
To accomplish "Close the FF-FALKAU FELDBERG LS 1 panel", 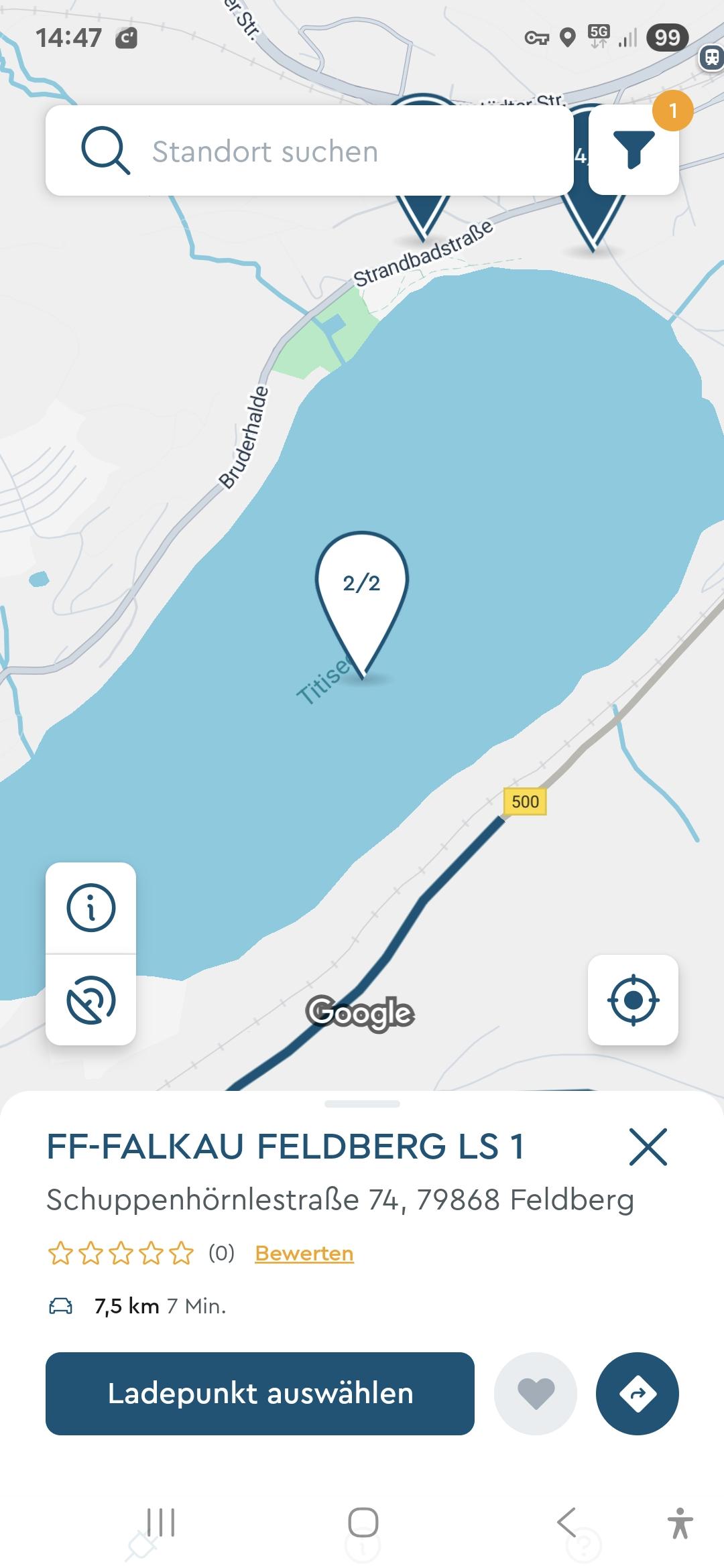I will 648,1147.
